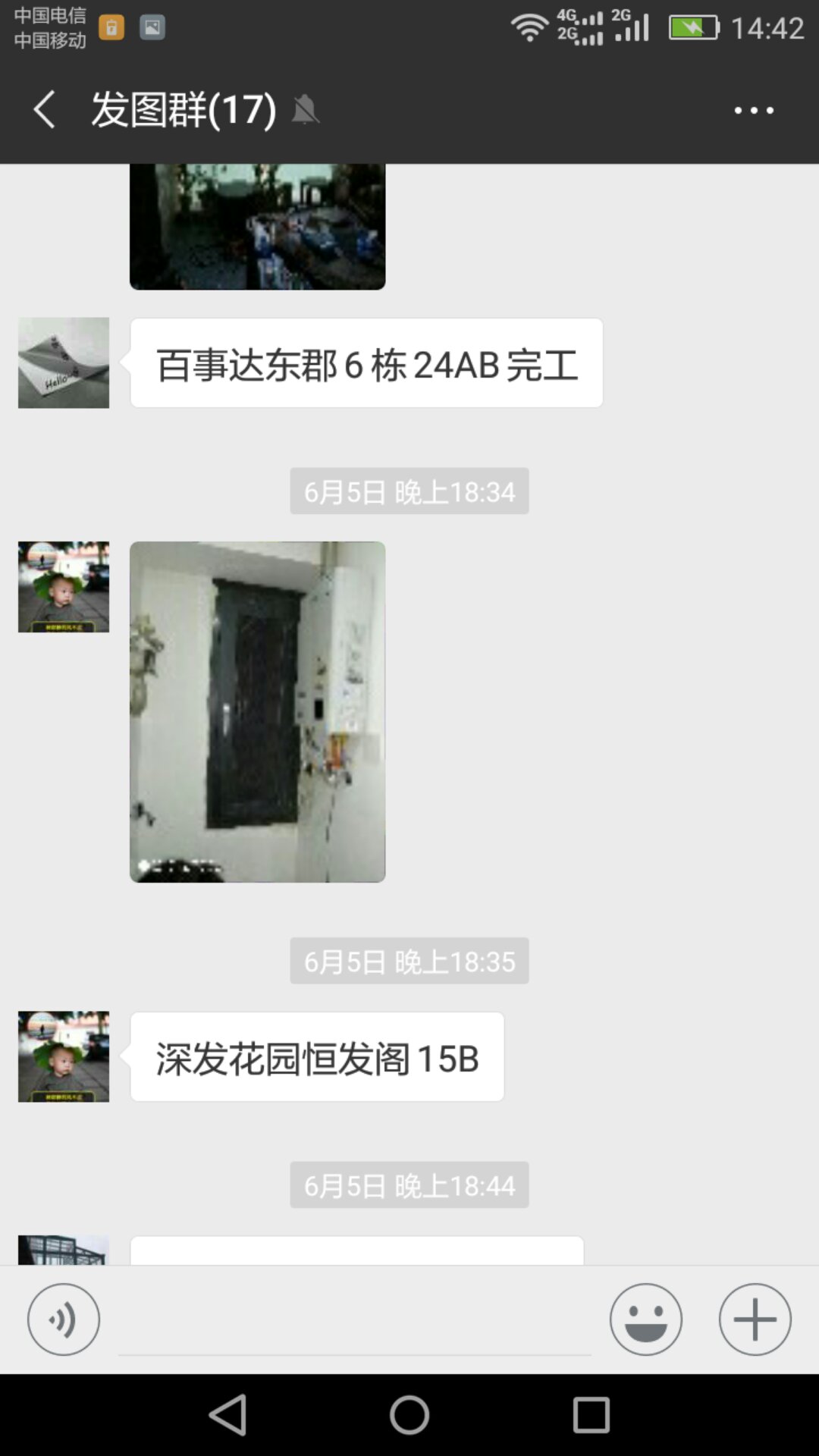Open avatar beside 深发花园恒发阁 15B message
Viewport: 819px width, 1456px height.
(x=64, y=1056)
